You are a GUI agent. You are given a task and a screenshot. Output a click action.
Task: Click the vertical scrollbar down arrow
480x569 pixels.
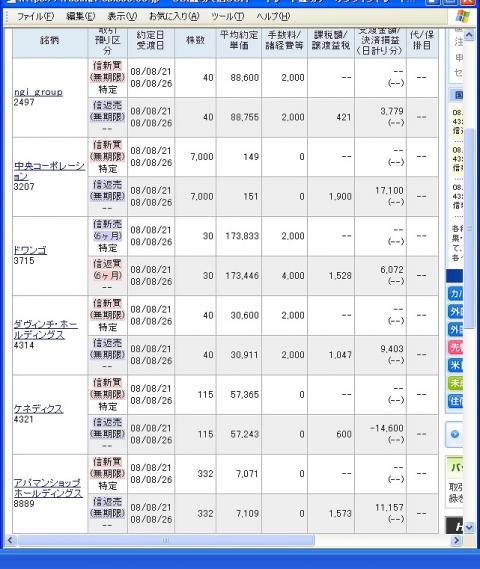click(469, 527)
